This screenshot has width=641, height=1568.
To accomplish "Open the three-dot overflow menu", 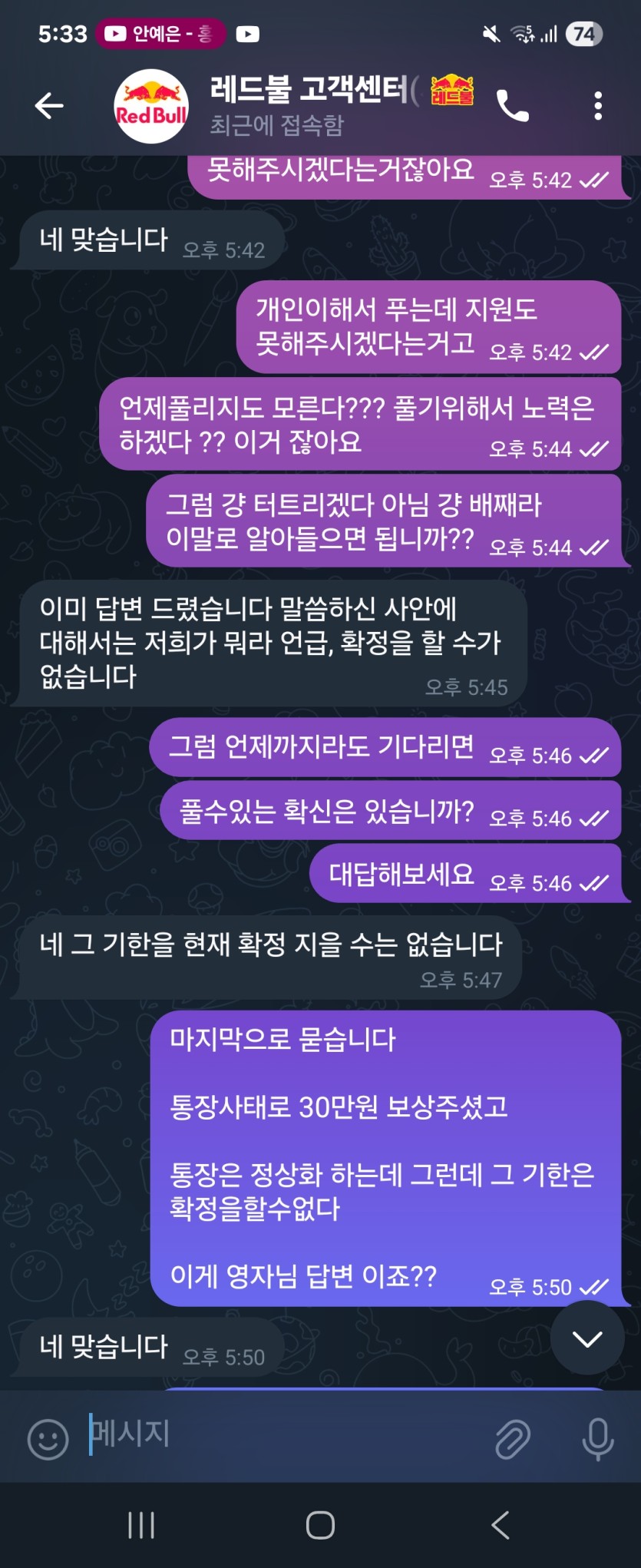I will pos(597,106).
